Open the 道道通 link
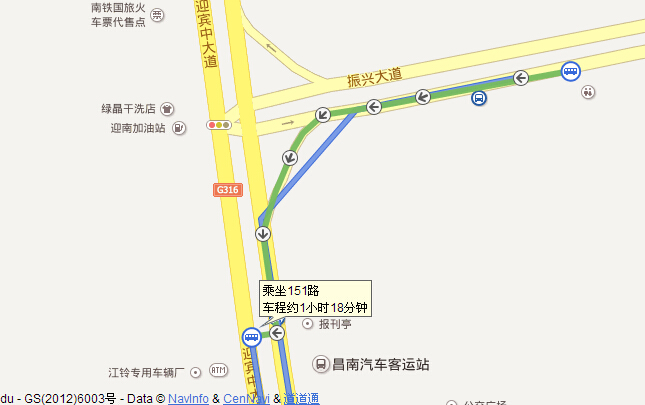 click(x=301, y=398)
